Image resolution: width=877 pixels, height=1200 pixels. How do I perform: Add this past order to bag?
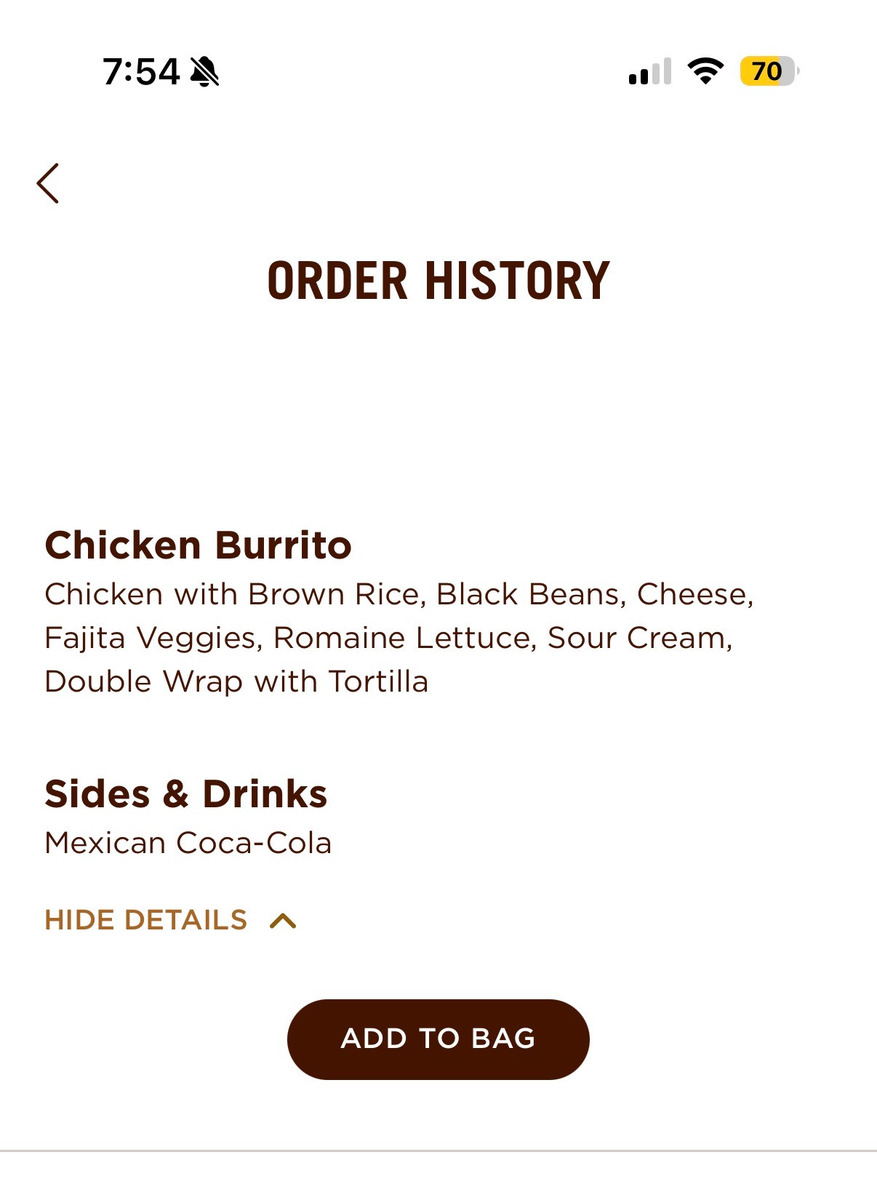438,1039
